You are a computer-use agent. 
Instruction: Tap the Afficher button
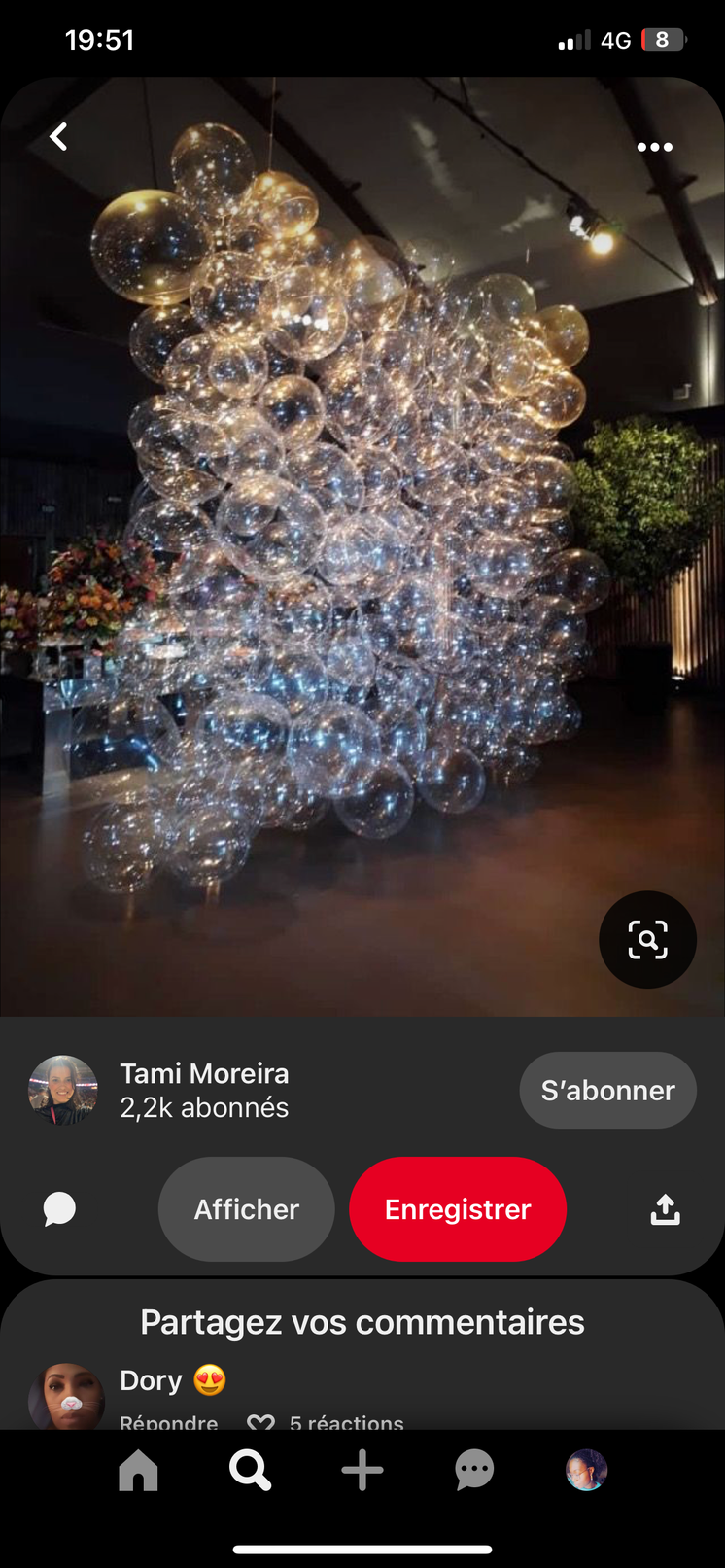[247, 1209]
